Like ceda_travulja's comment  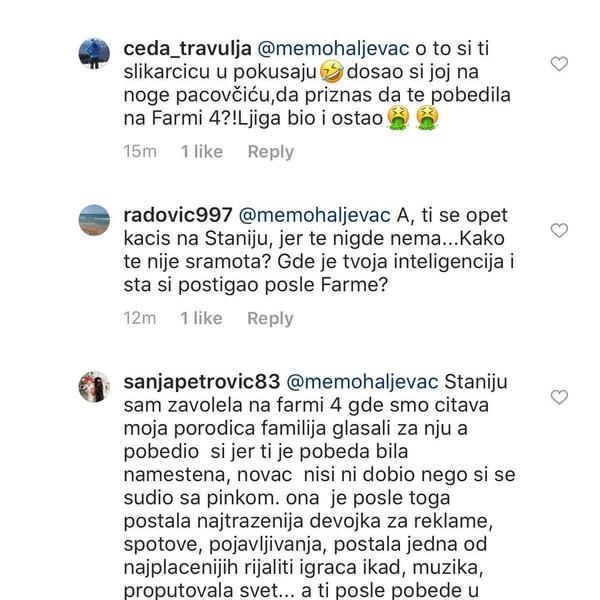tap(560, 64)
